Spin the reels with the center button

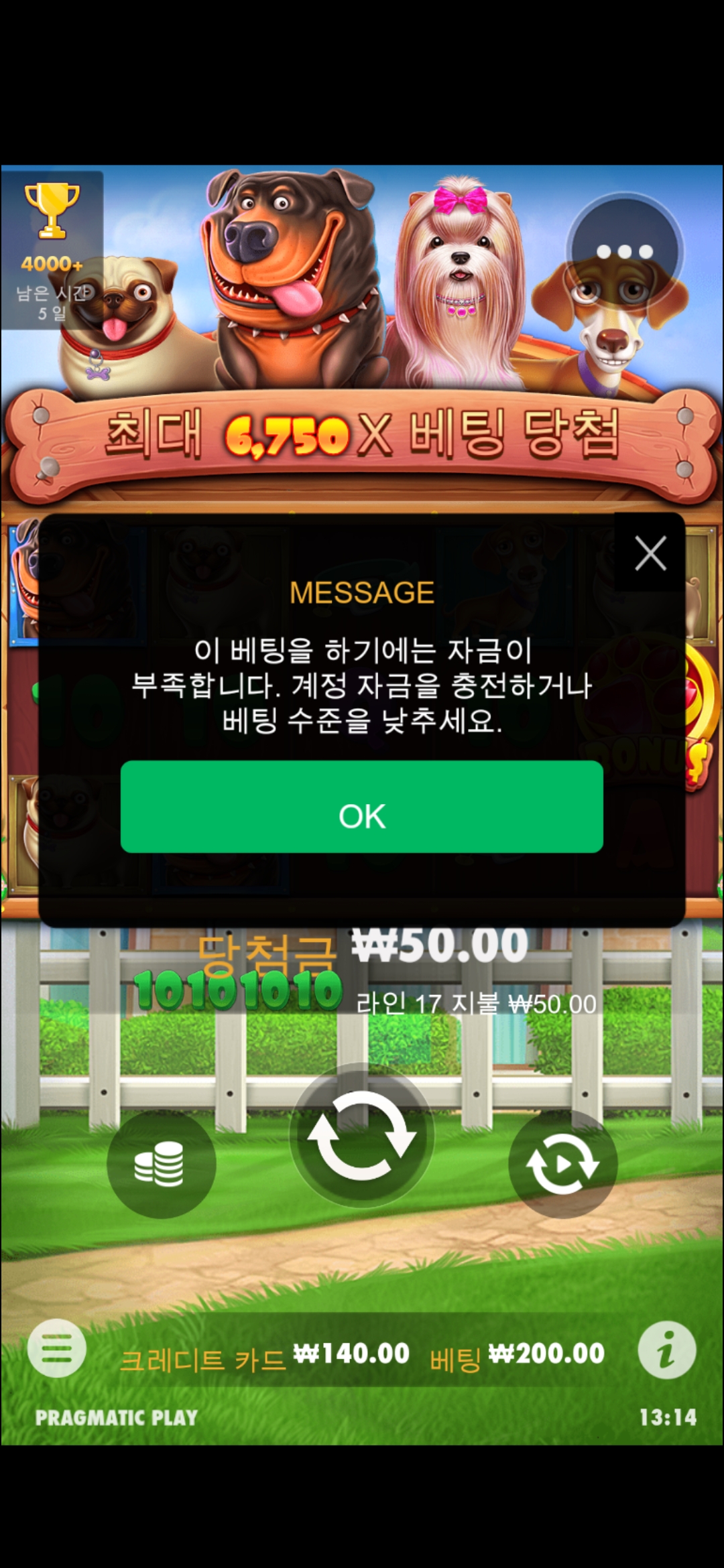[362, 1135]
